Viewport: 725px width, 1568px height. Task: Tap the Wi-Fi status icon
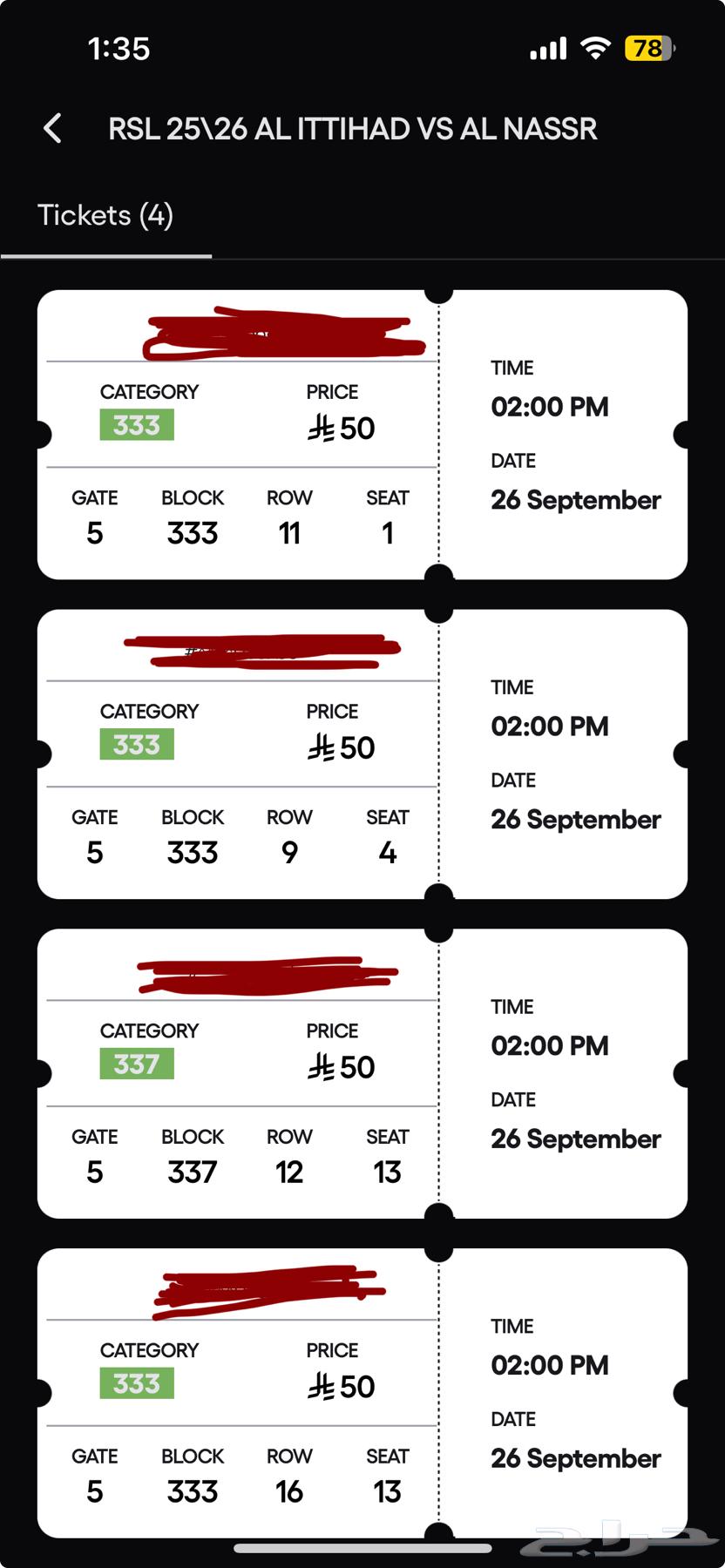coord(595,49)
